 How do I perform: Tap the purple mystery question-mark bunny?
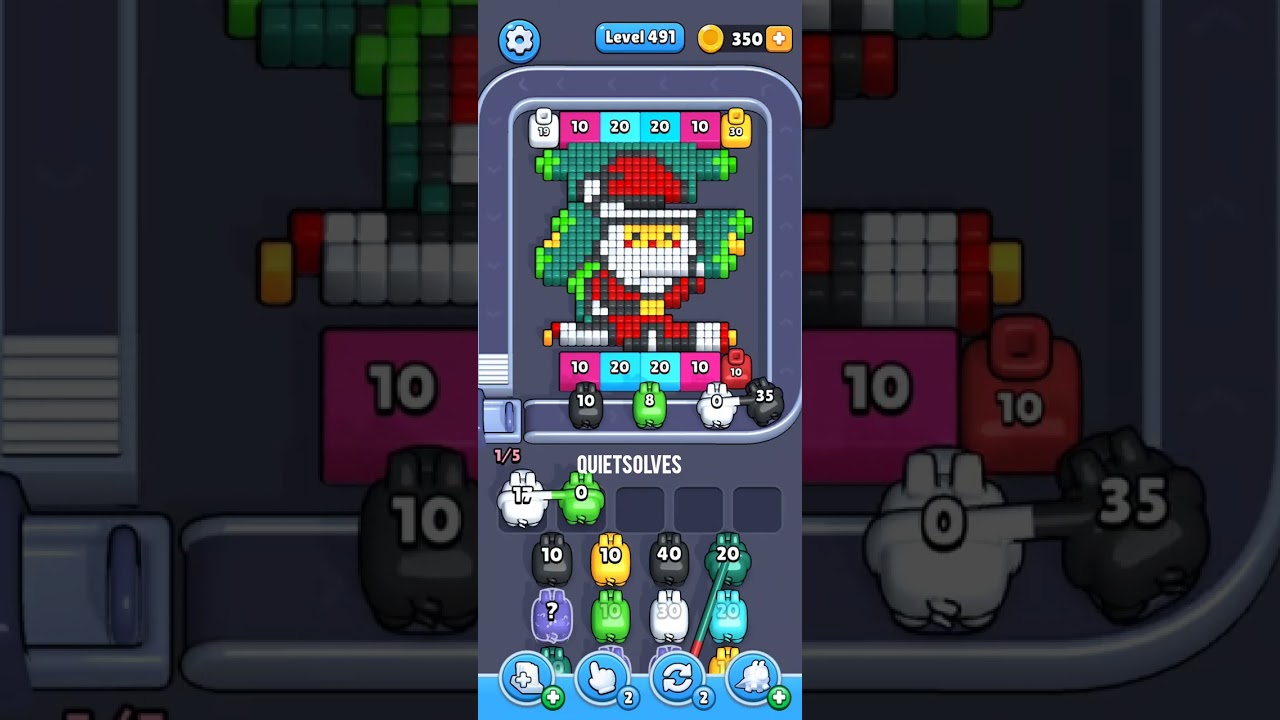click(552, 617)
